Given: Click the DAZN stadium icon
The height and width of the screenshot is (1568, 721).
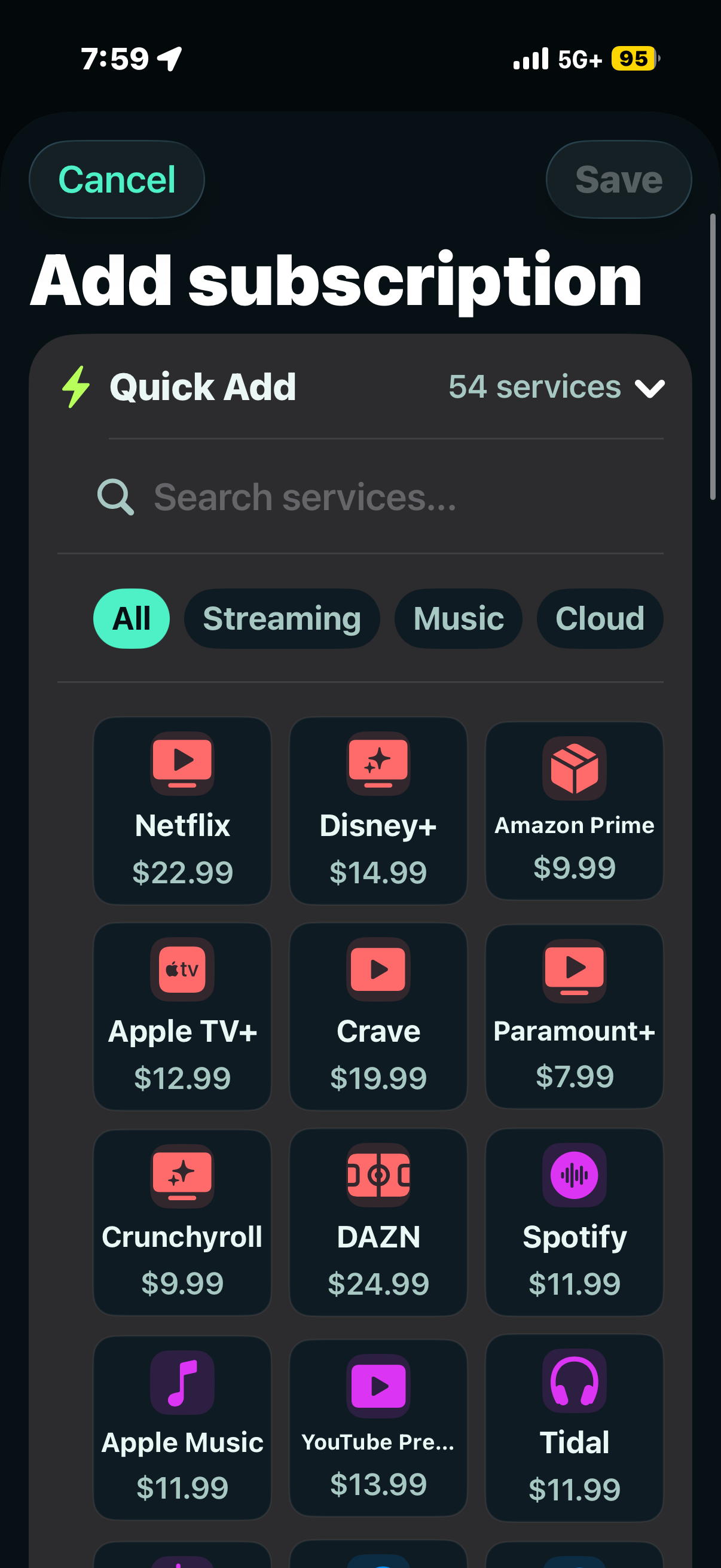Looking at the screenshot, I should [x=378, y=1175].
